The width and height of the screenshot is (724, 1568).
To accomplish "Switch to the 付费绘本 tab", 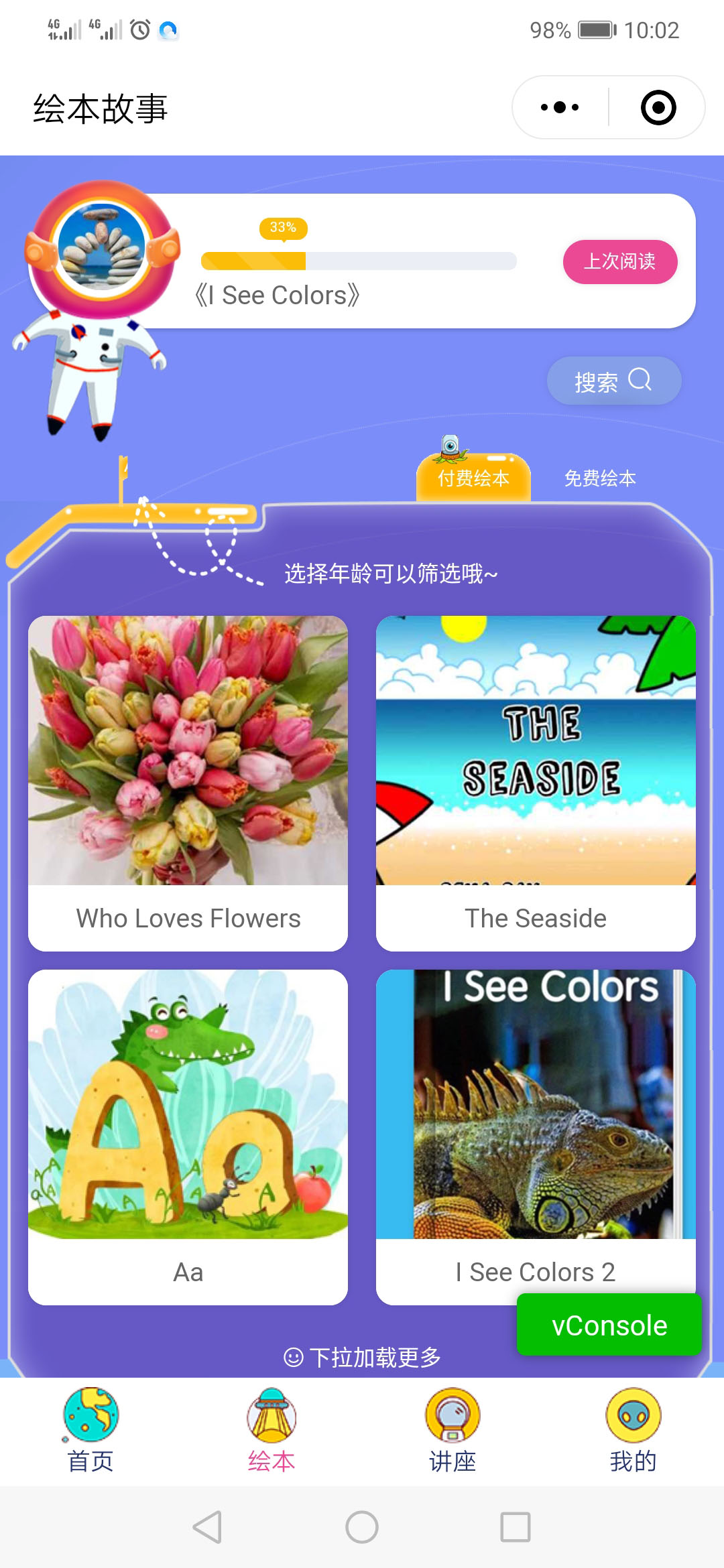I will click(473, 478).
